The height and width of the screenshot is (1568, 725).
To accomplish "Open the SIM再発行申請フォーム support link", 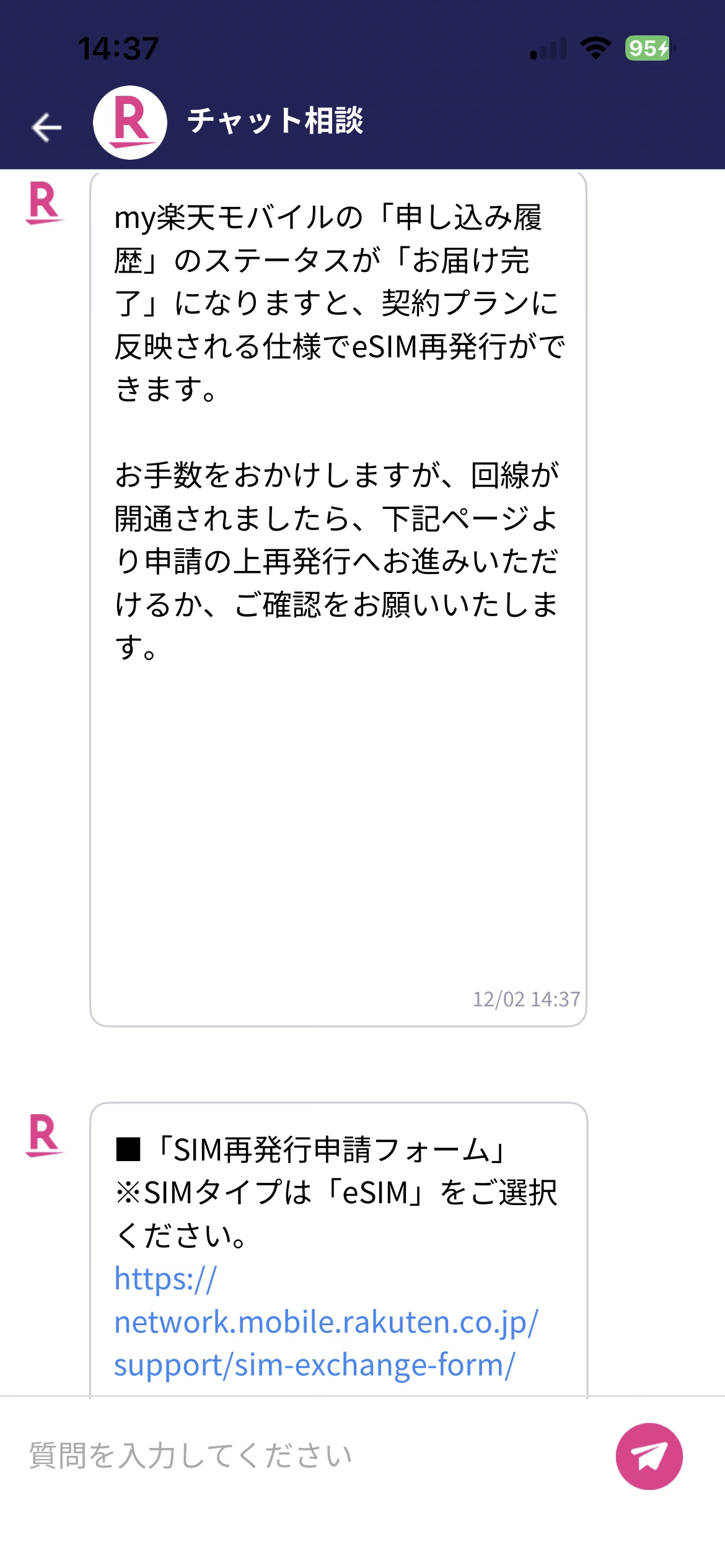I will point(326,1322).
